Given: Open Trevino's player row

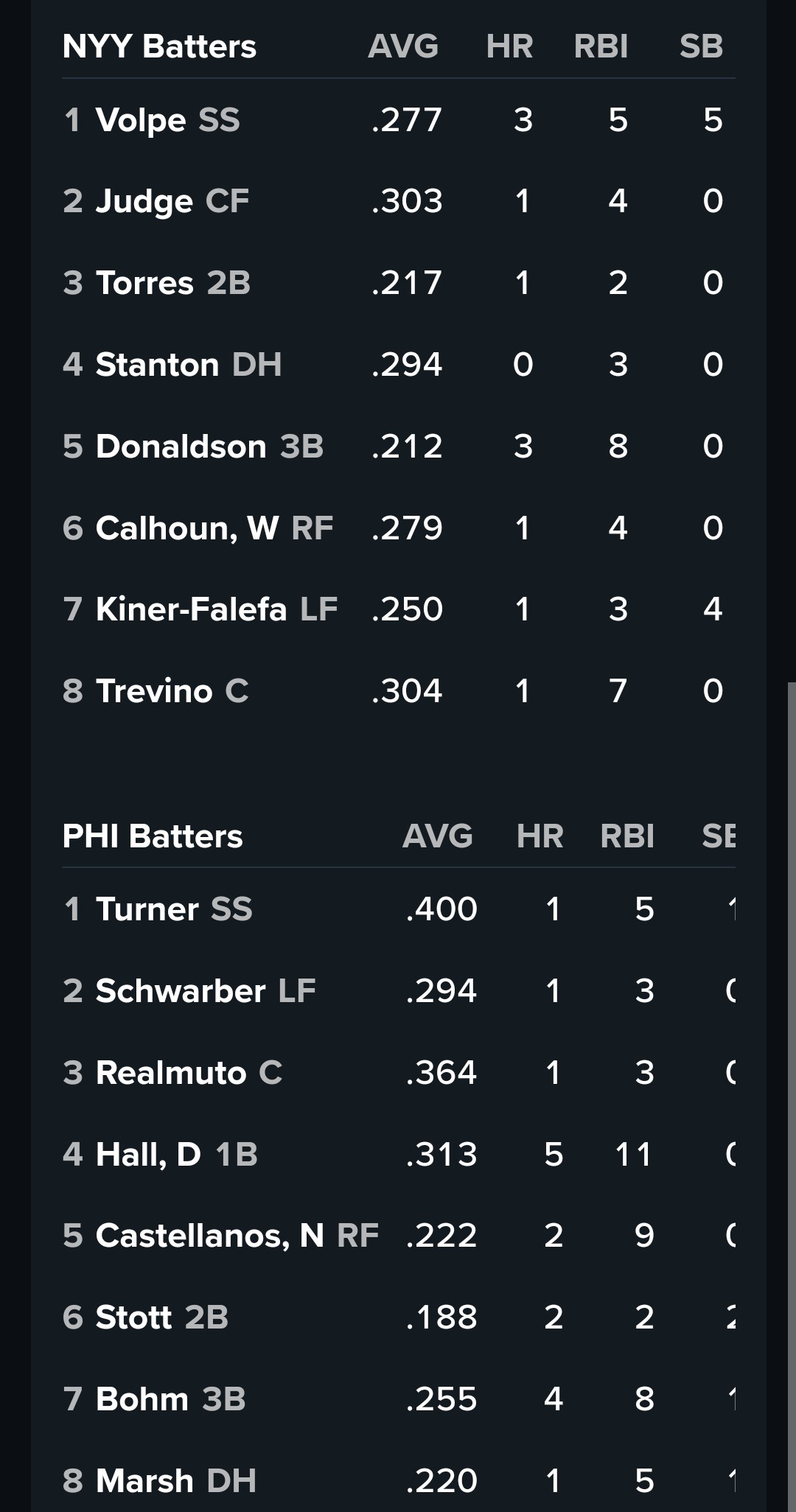Looking at the screenshot, I should 154,691.
